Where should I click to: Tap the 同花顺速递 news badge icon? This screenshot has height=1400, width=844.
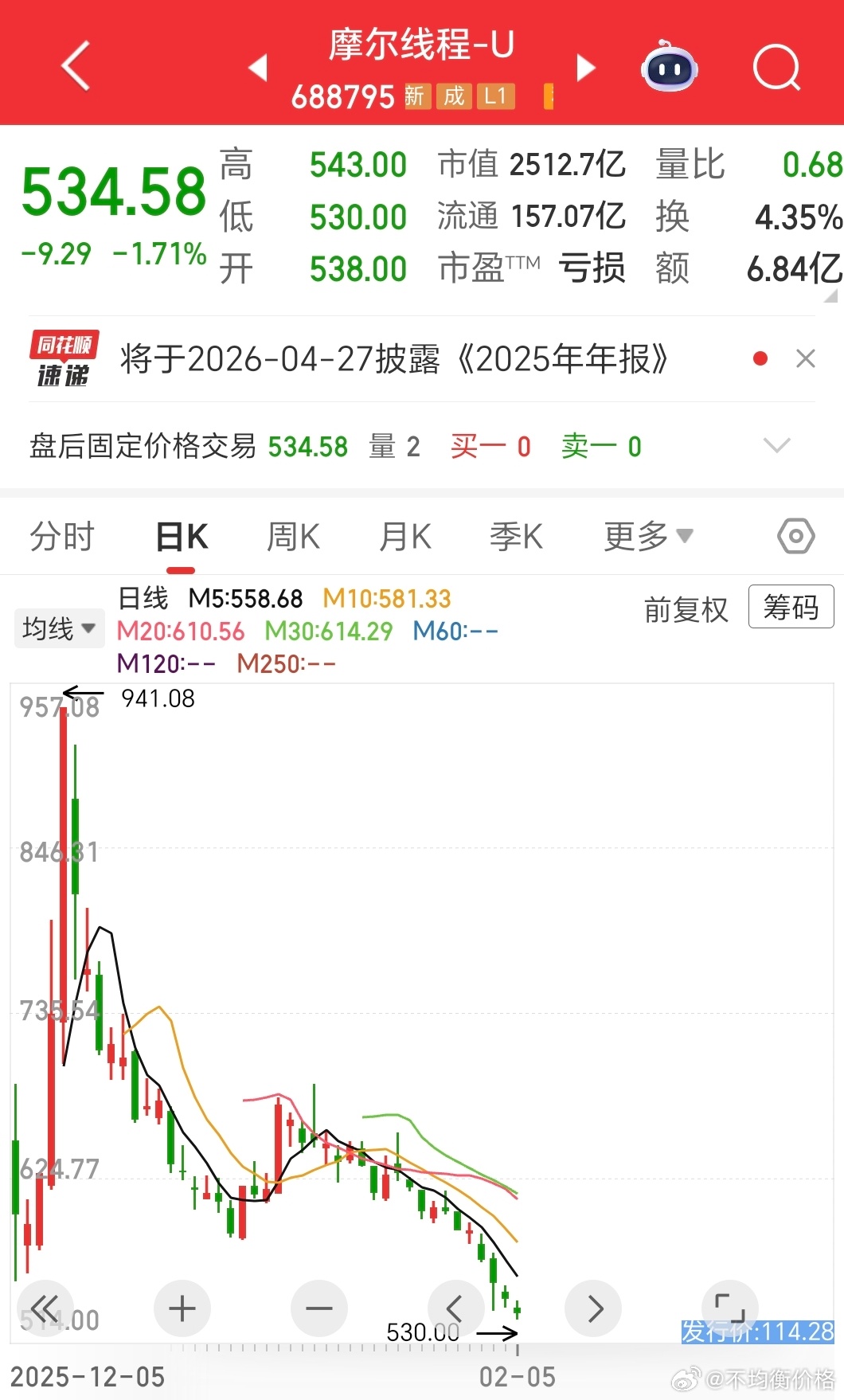(64, 358)
